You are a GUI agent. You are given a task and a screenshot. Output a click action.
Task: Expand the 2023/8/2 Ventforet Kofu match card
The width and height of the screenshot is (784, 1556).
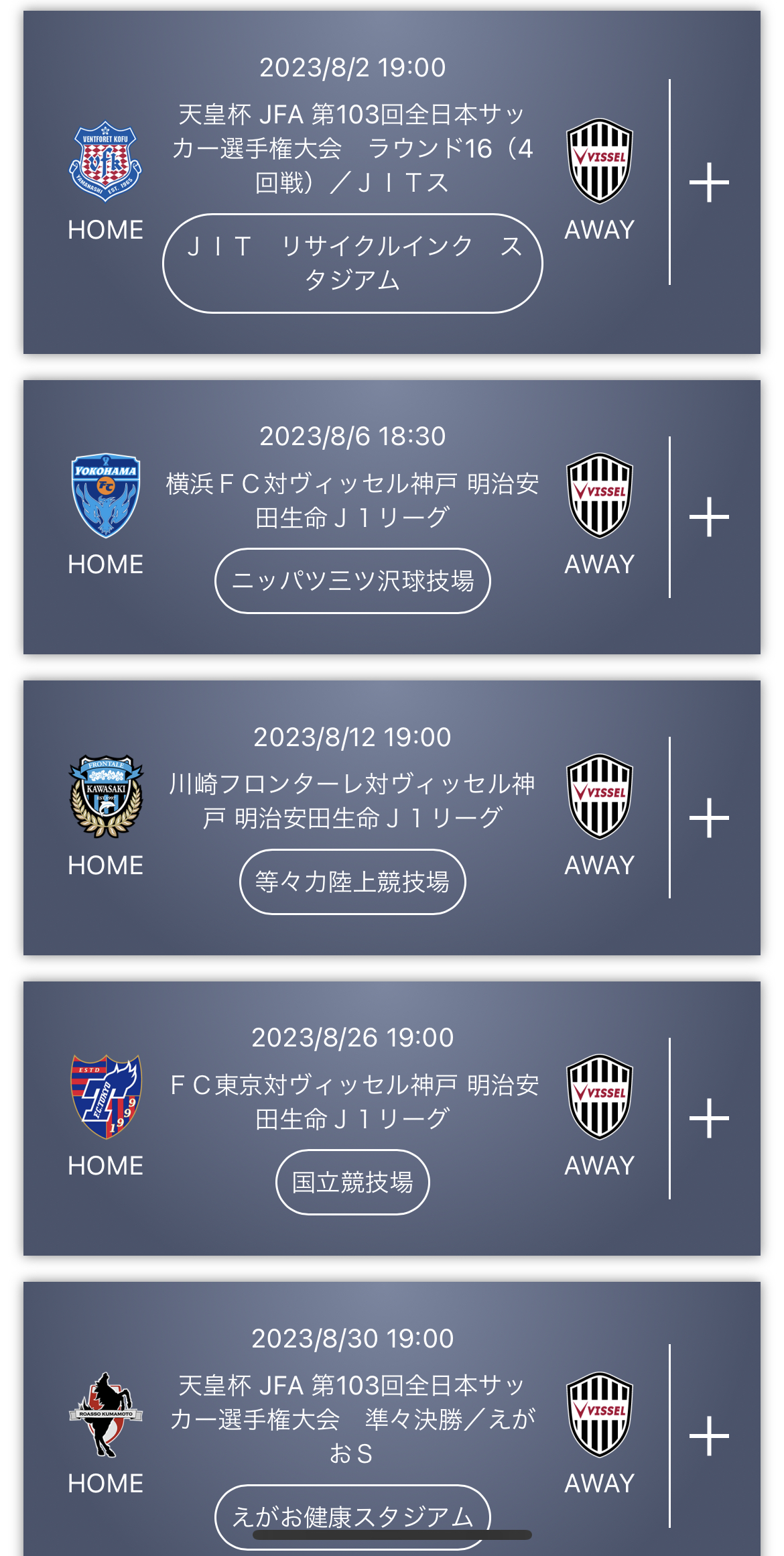pyautogui.click(x=709, y=183)
